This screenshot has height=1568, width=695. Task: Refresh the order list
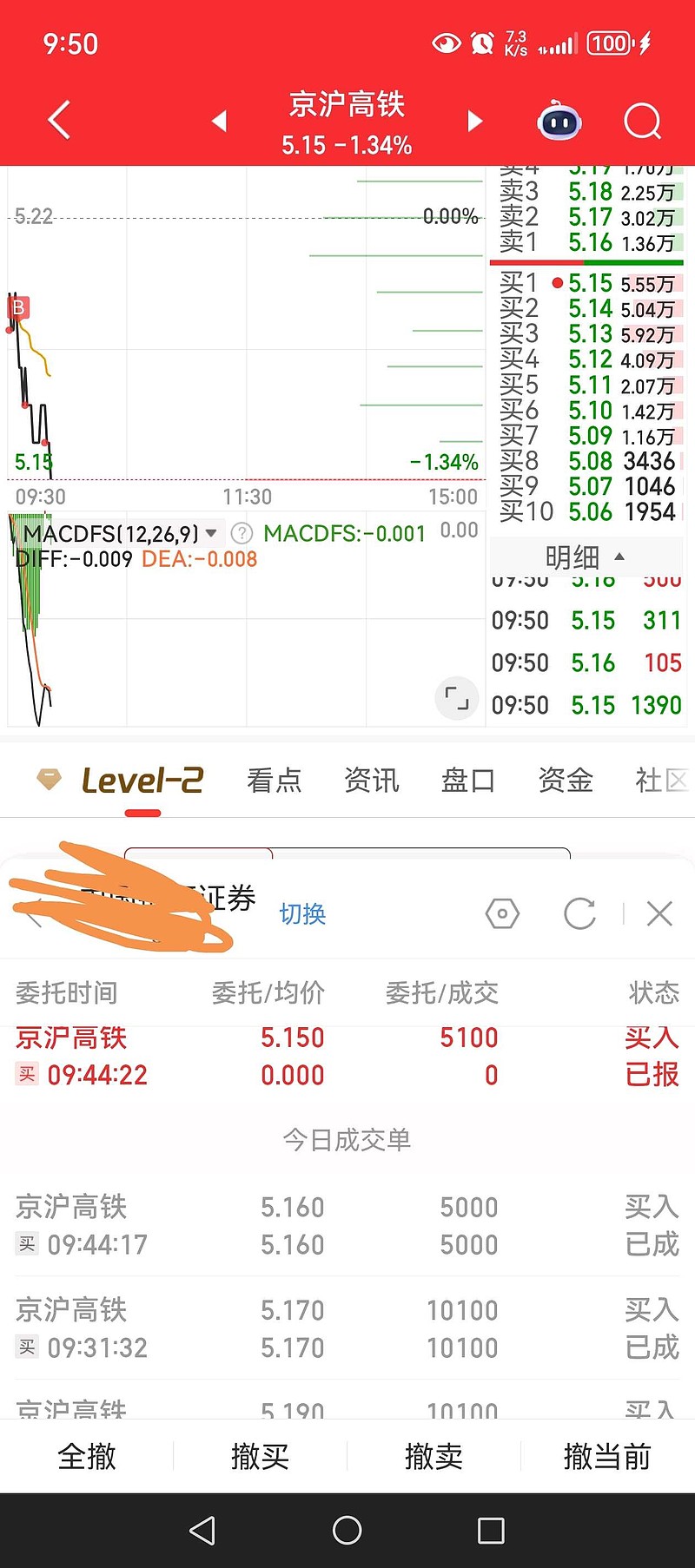(579, 913)
